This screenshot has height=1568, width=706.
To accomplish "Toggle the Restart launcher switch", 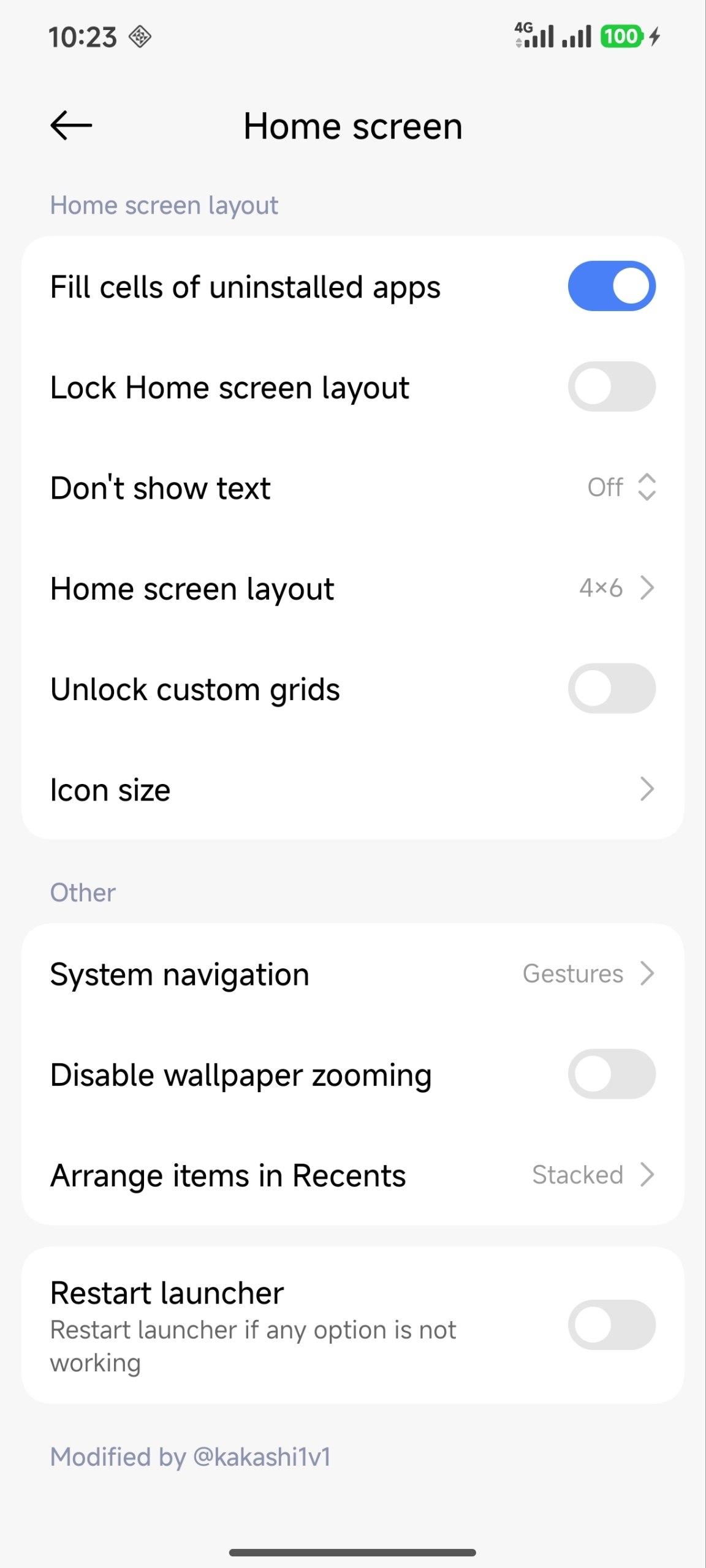I will coord(611,1325).
